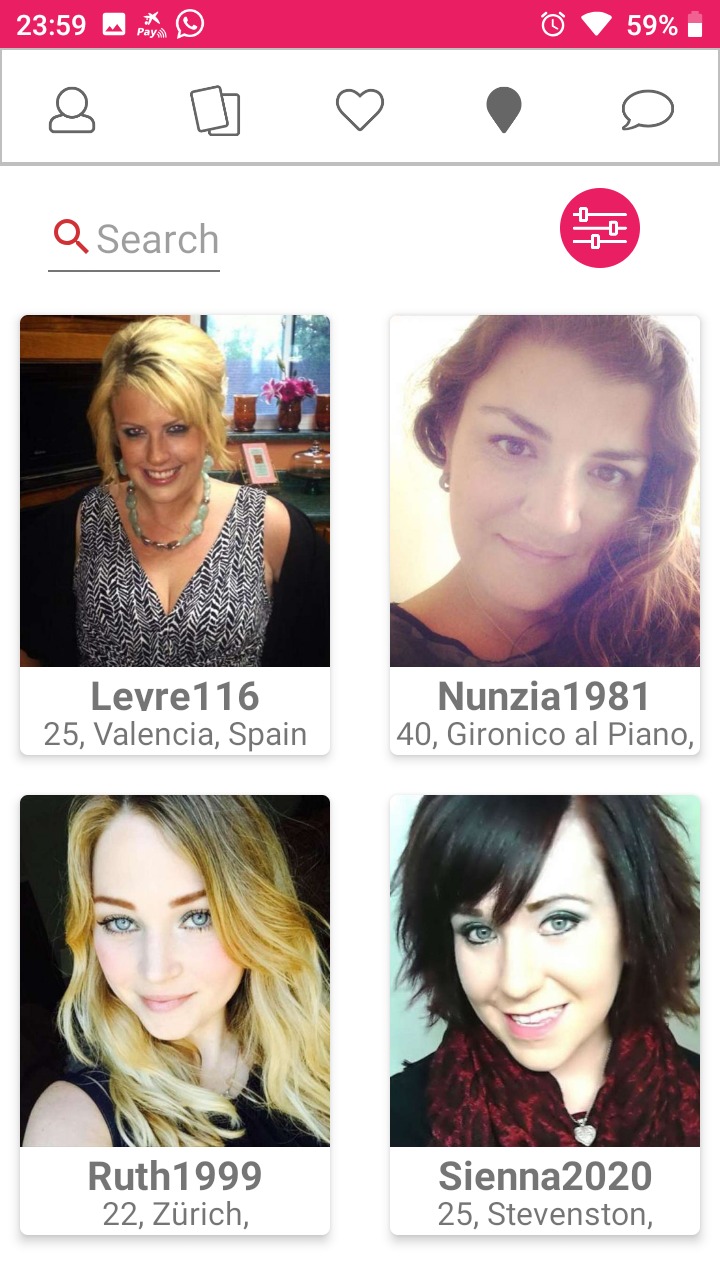Select the location pin tab
Viewport: 720px width, 1280px height.
504,110
